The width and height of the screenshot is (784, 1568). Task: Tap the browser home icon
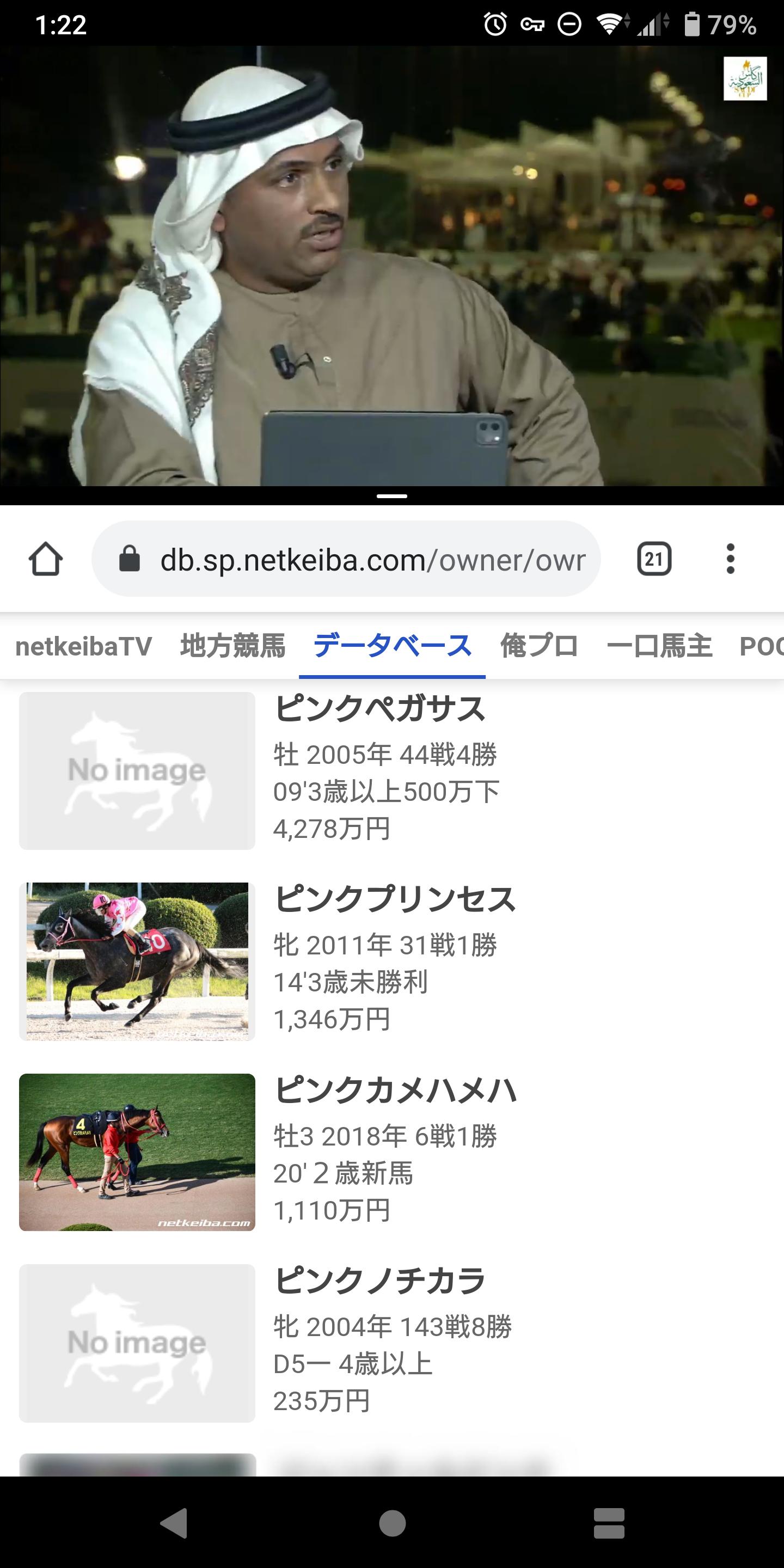tap(46, 559)
